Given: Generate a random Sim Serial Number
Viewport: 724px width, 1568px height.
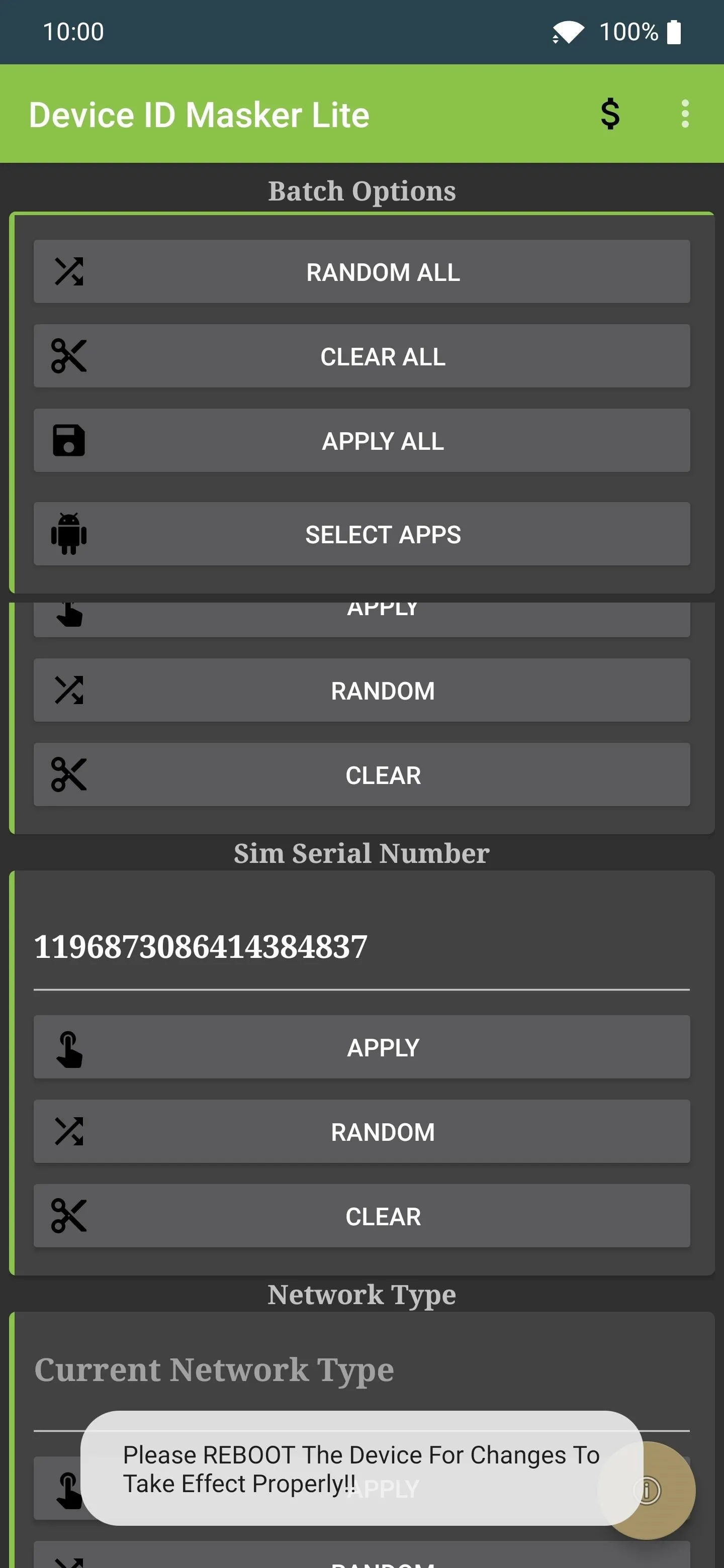Looking at the screenshot, I should [x=361, y=1132].
